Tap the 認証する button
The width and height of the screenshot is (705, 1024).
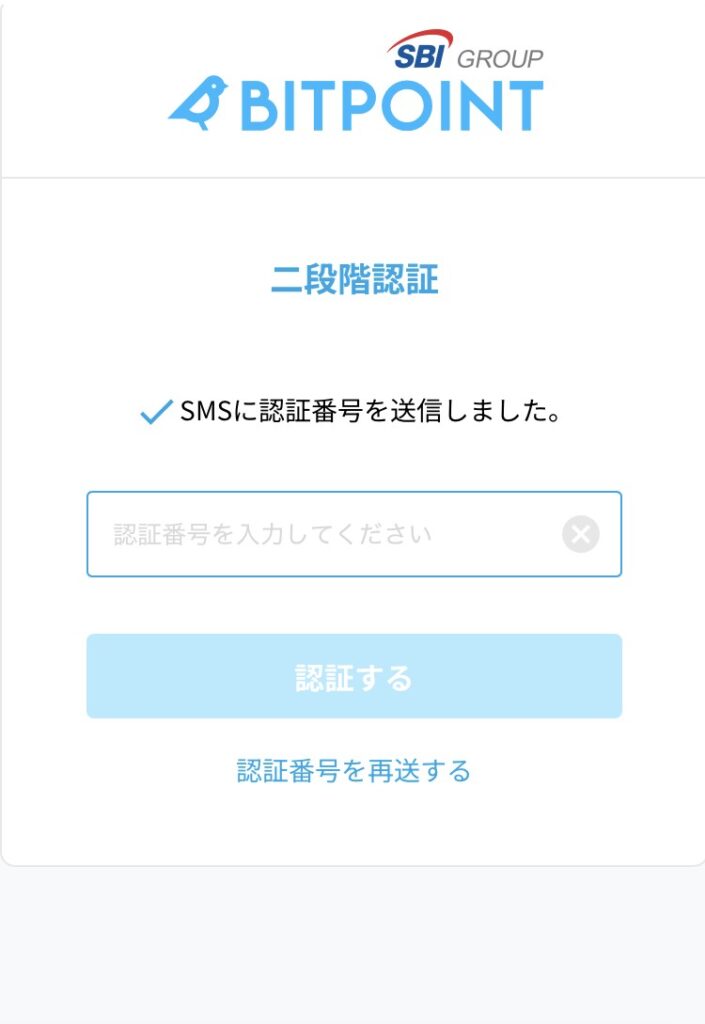pos(354,677)
